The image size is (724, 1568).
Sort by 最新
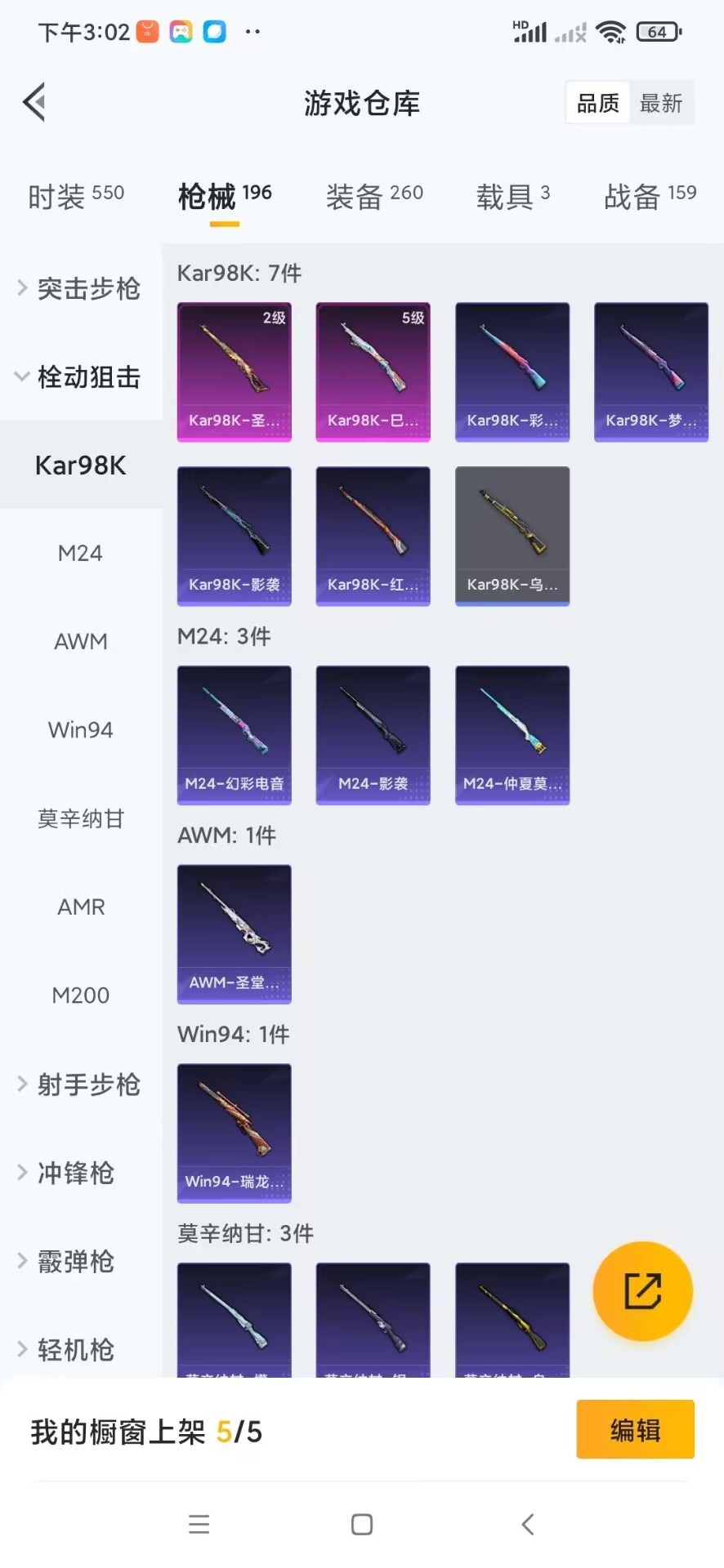[x=661, y=103]
